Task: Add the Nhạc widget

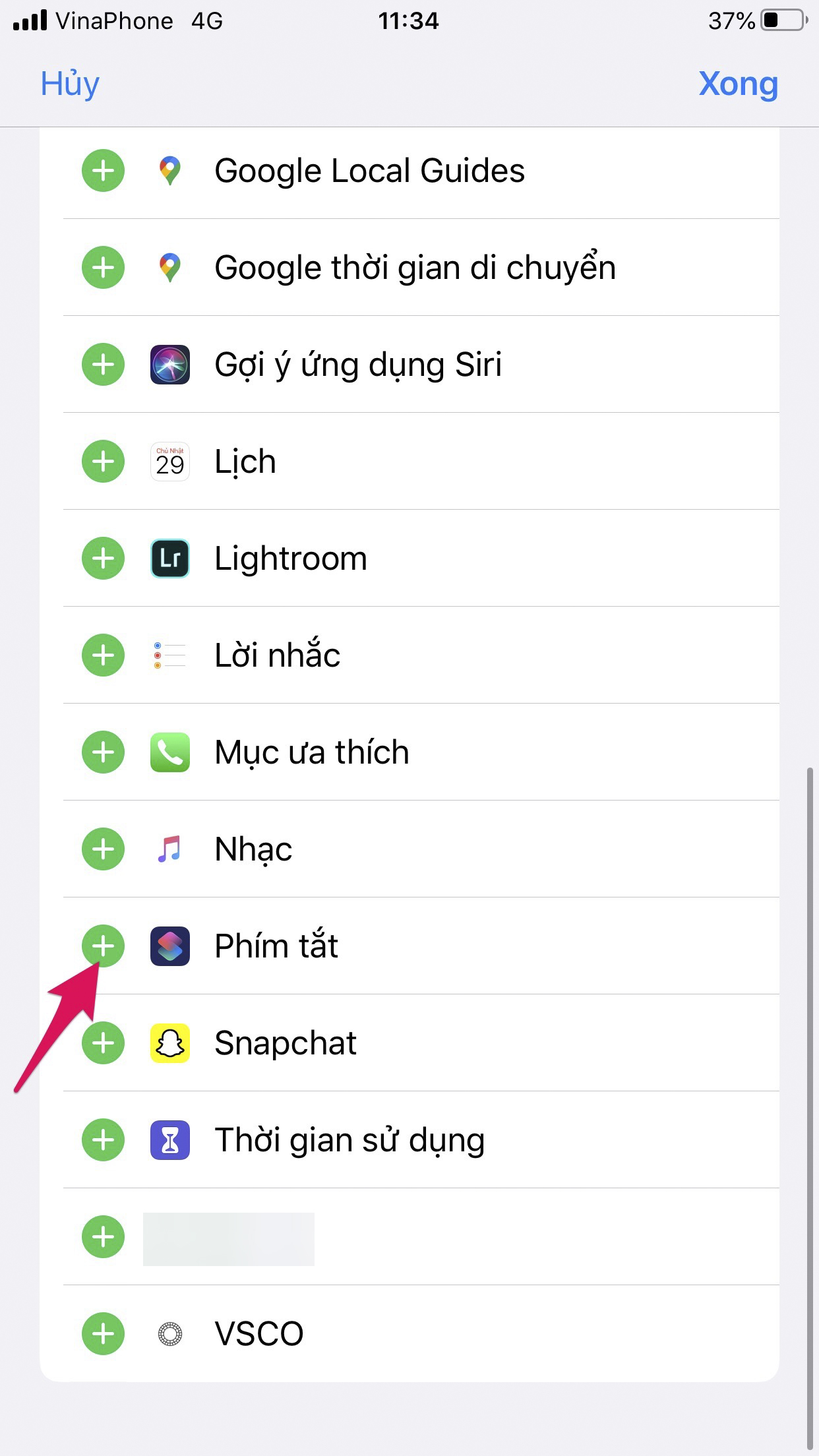Action: coord(103,849)
